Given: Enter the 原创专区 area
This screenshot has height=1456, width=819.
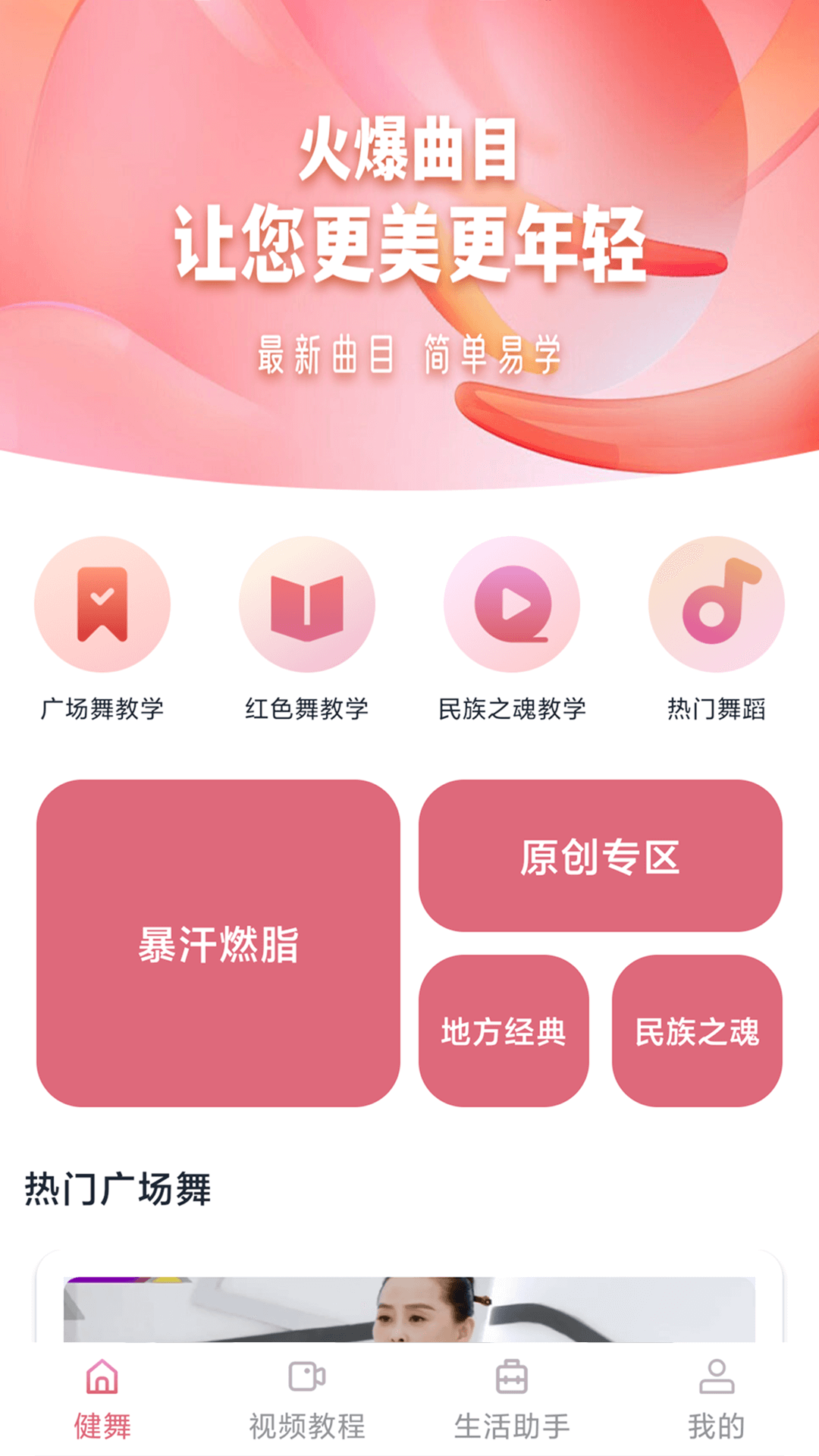Looking at the screenshot, I should (x=603, y=855).
